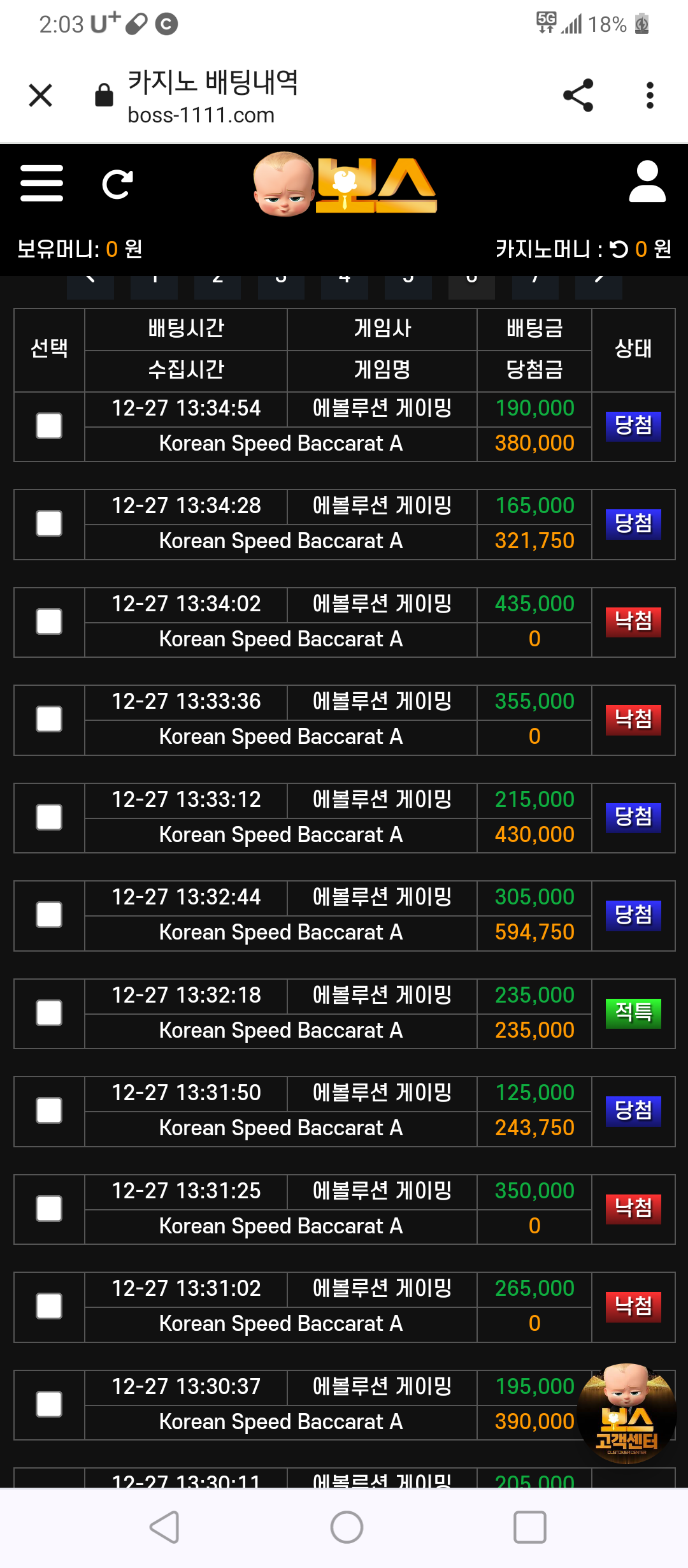Check the 13:32:44 bet row box
The height and width of the screenshot is (1568, 688).
click(49, 915)
